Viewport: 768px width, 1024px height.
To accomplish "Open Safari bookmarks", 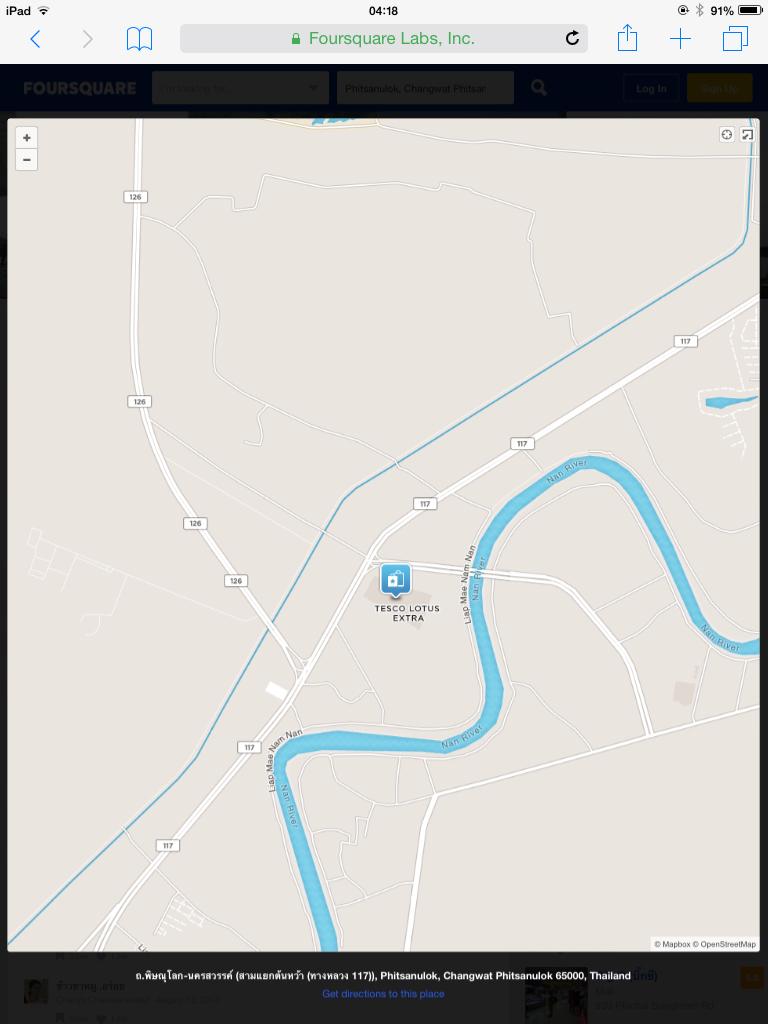I will coord(139,39).
